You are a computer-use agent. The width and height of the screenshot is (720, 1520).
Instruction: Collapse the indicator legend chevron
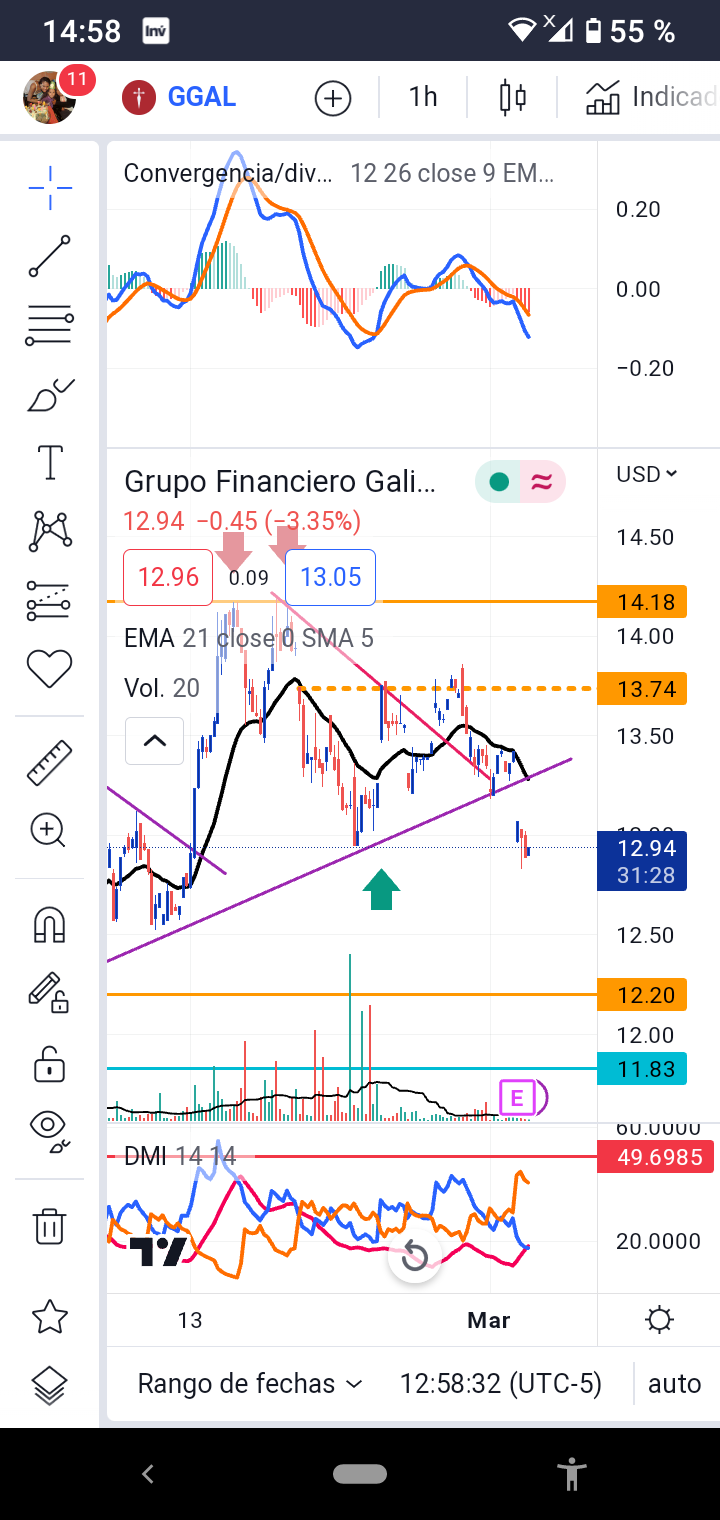pyautogui.click(x=154, y=741)
